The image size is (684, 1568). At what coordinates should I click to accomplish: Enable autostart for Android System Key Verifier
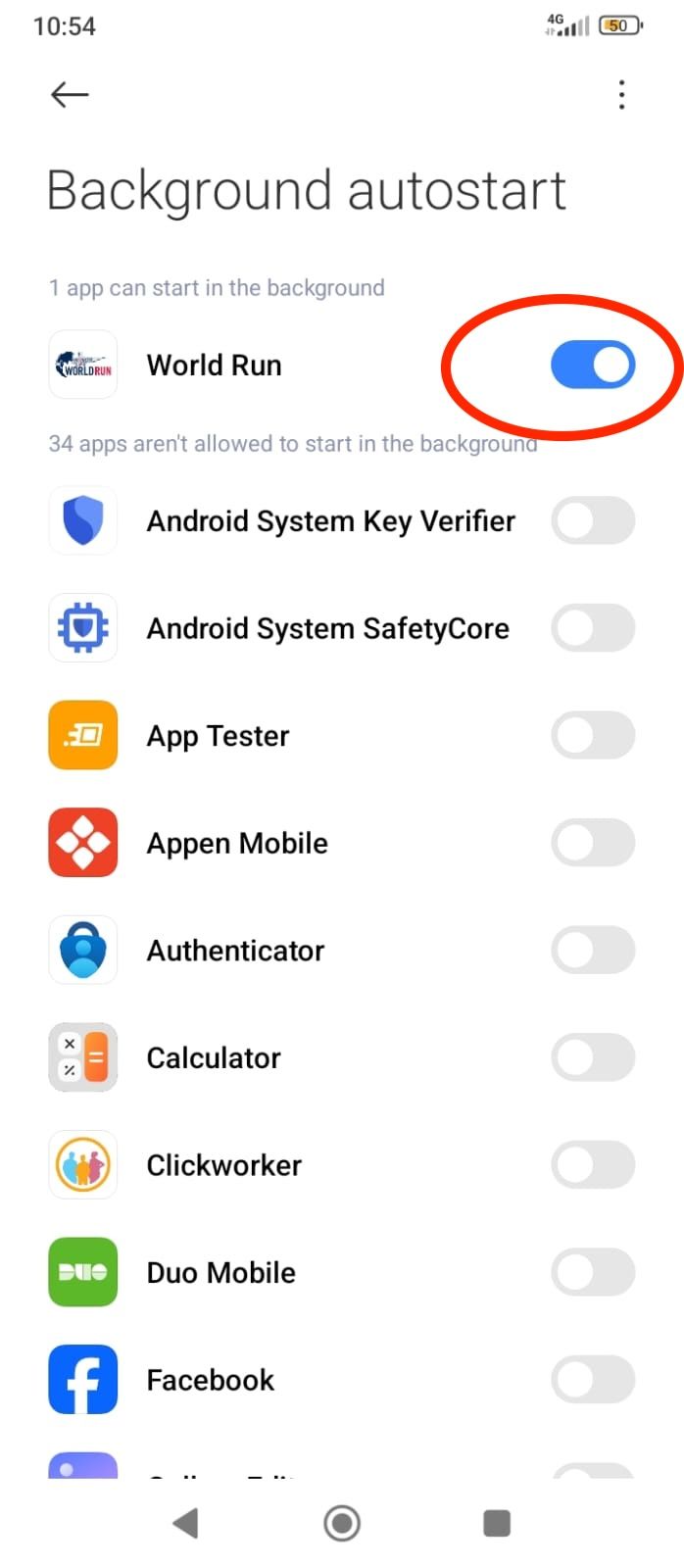[x=593, y=520]
